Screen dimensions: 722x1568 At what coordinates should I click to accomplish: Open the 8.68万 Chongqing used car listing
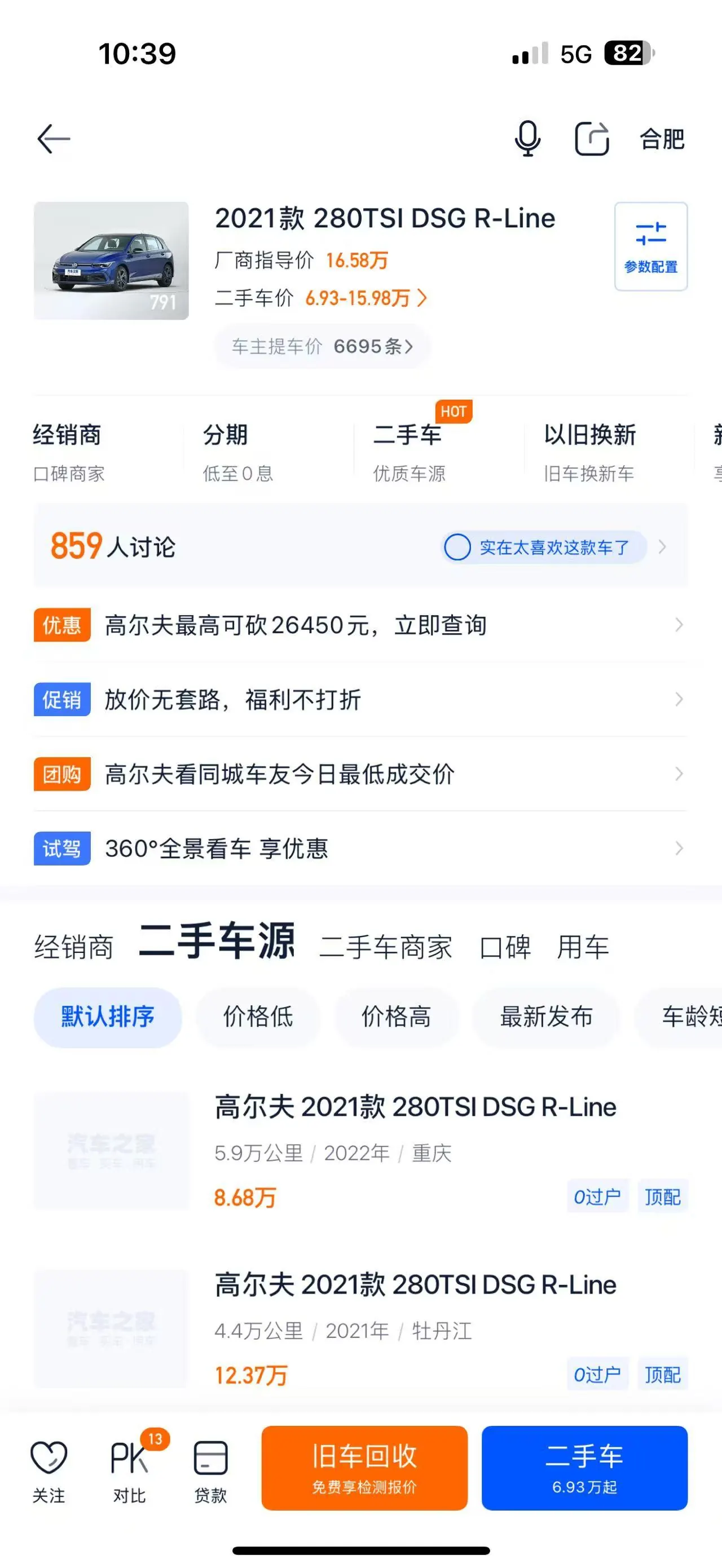coord(361,1150)
